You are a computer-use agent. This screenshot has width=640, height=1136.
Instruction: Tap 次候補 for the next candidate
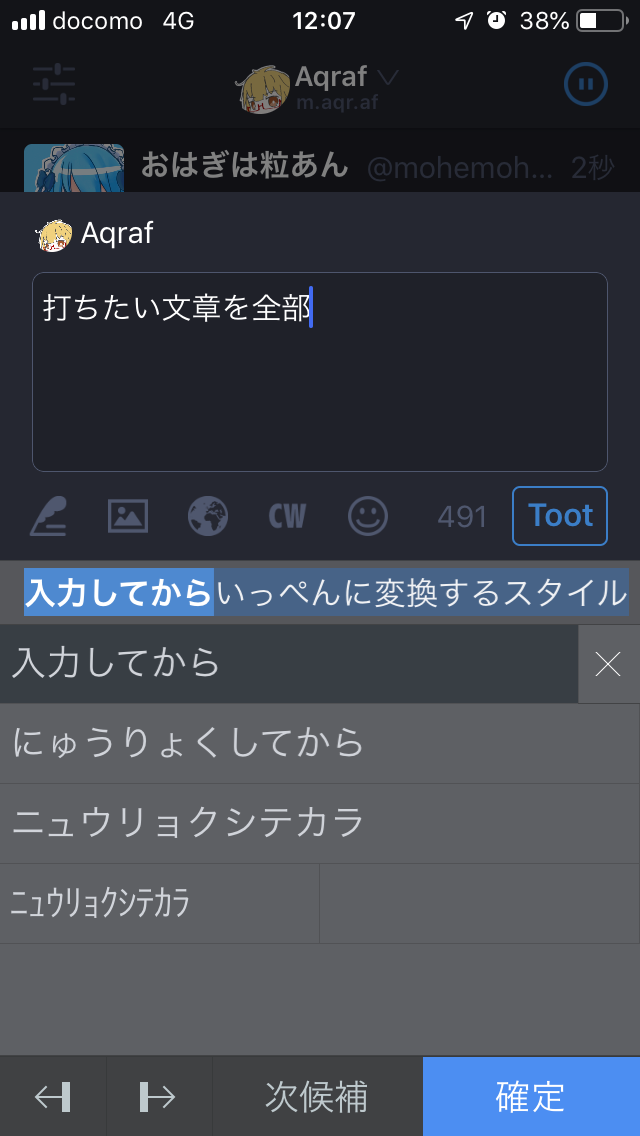pyautogui.click(x=317, y=1096)
